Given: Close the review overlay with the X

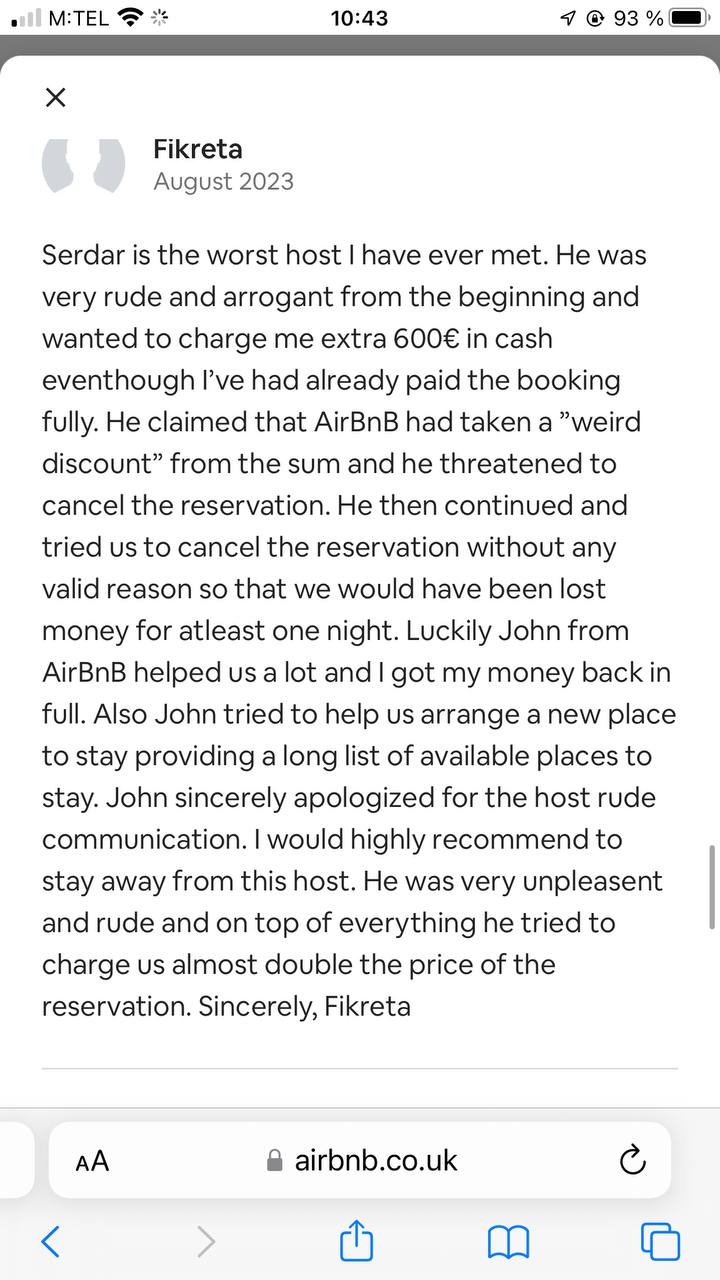Looking at the screenshot, I should [55, 97].
